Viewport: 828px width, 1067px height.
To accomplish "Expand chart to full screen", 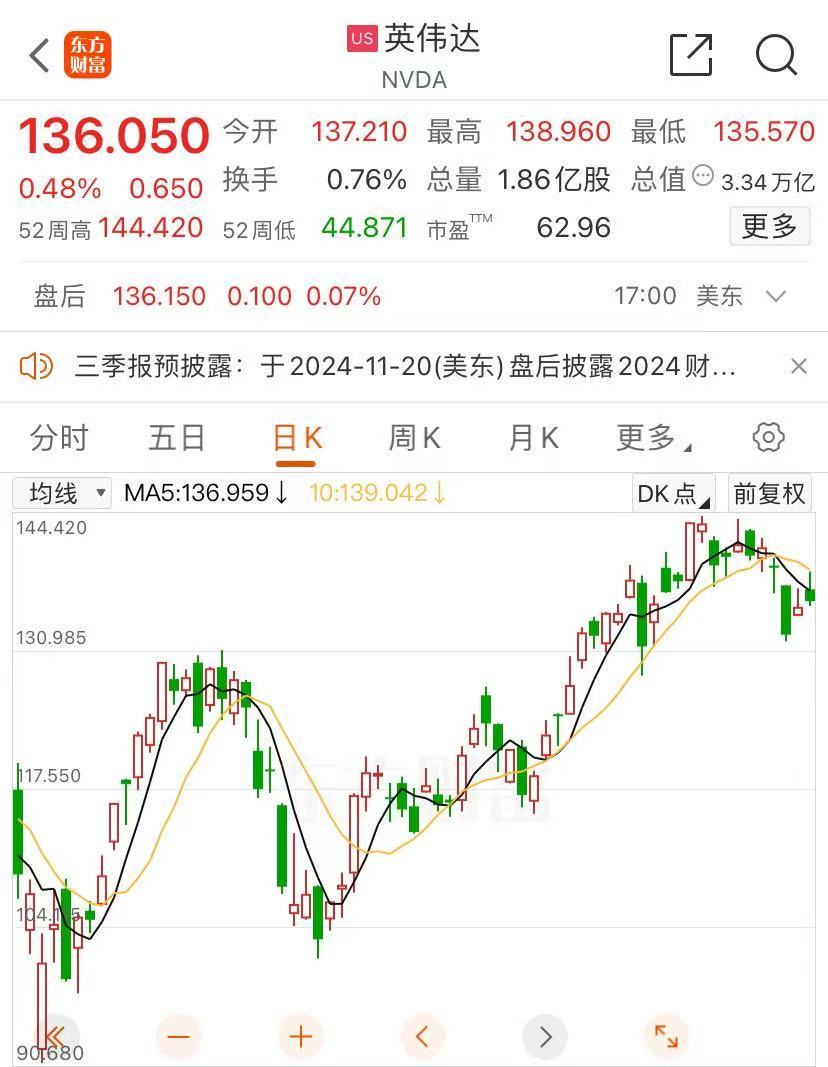I will (x=665, y=1036).
